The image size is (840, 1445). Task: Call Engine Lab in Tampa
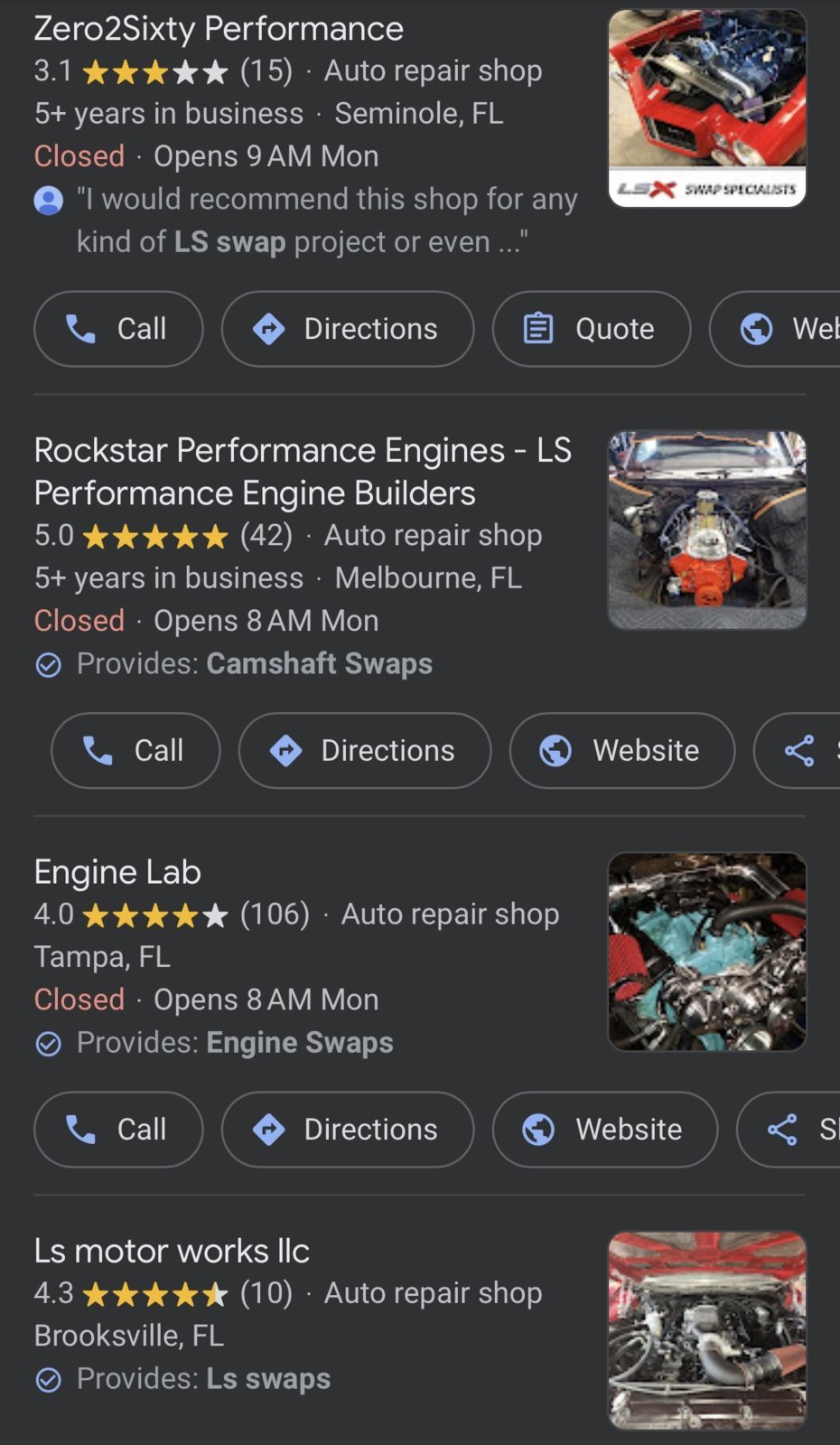118,1129
